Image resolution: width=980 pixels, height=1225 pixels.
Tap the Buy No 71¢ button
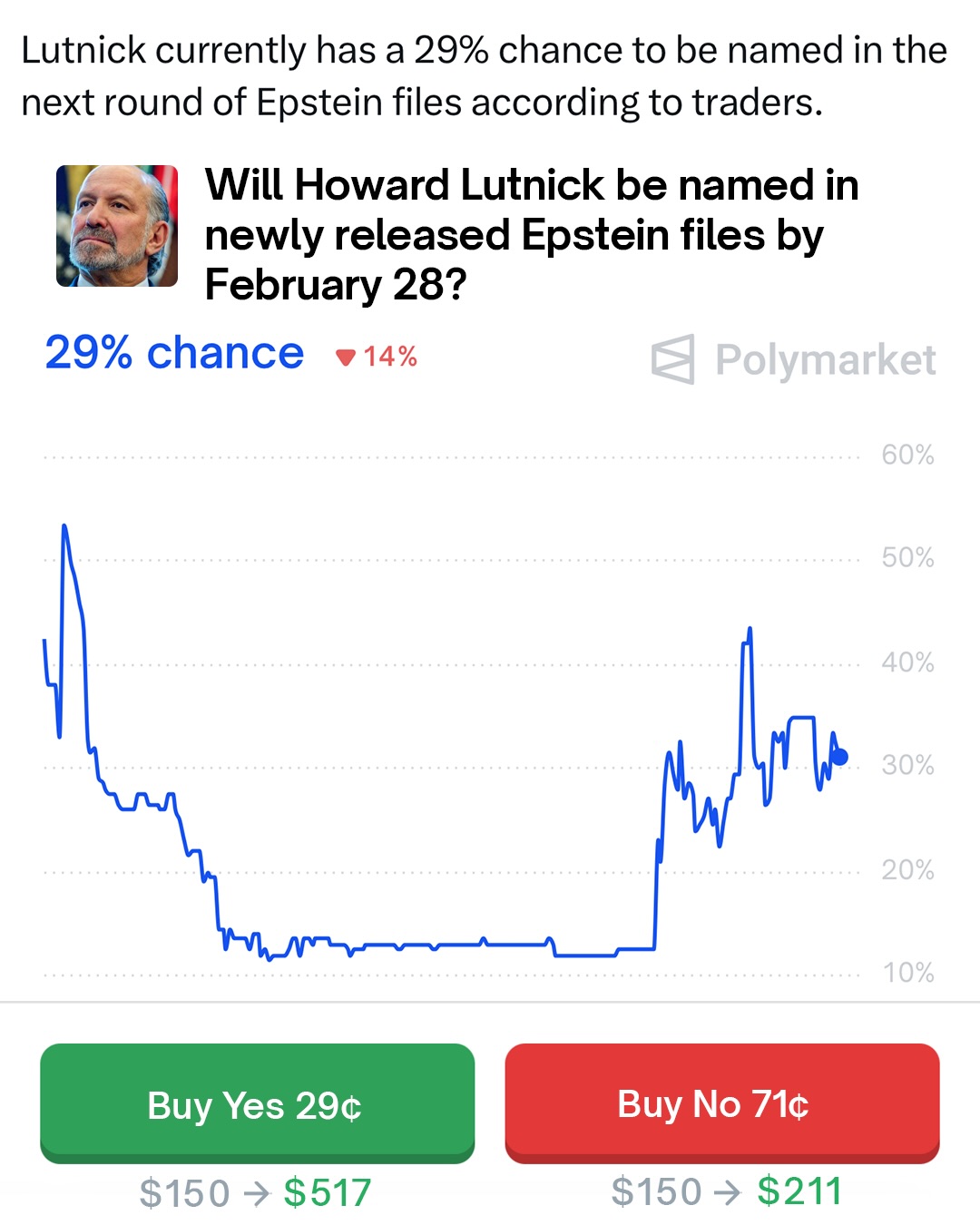point(721,1103)
